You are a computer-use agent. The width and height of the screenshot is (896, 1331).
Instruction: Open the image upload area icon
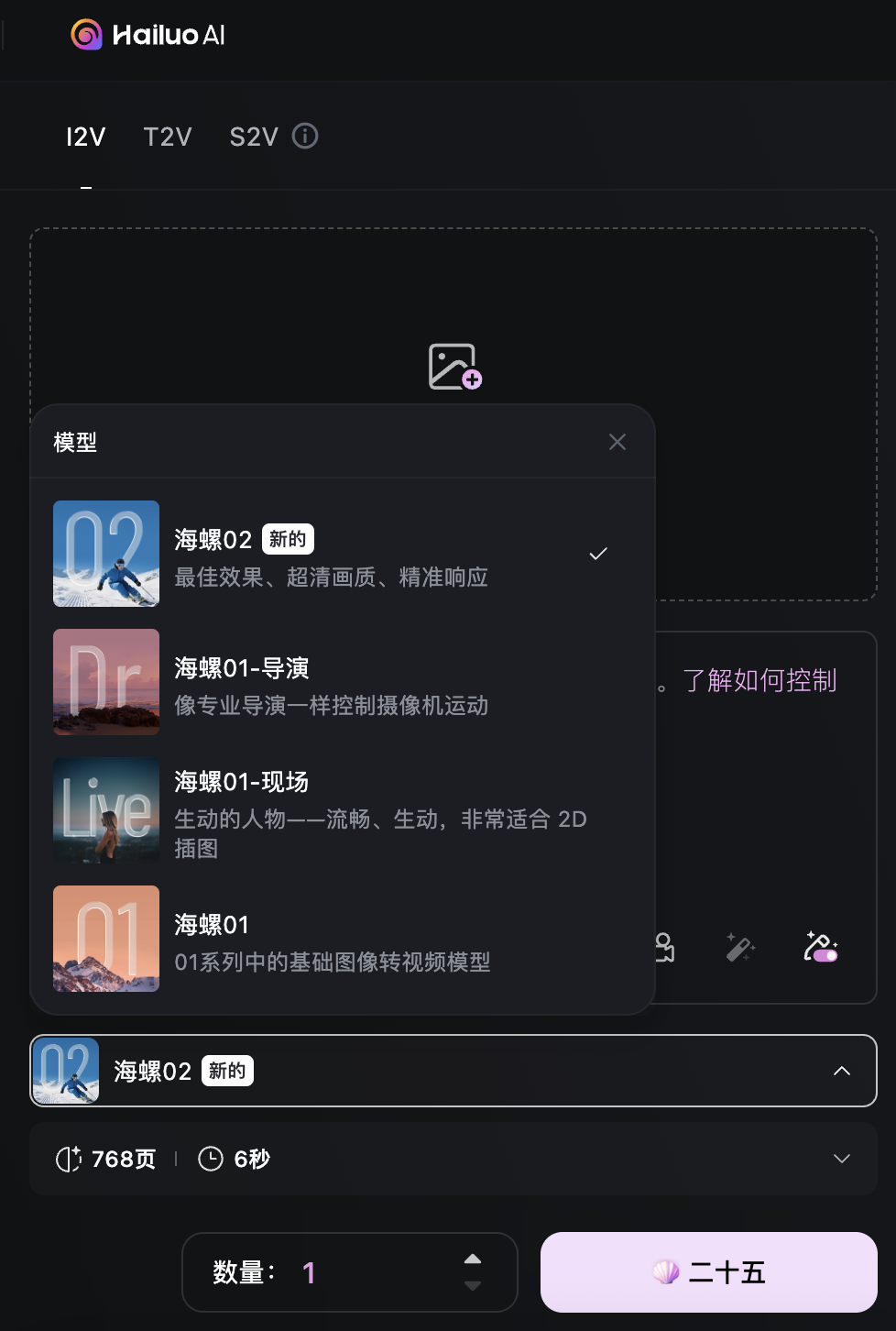[453, 367]
